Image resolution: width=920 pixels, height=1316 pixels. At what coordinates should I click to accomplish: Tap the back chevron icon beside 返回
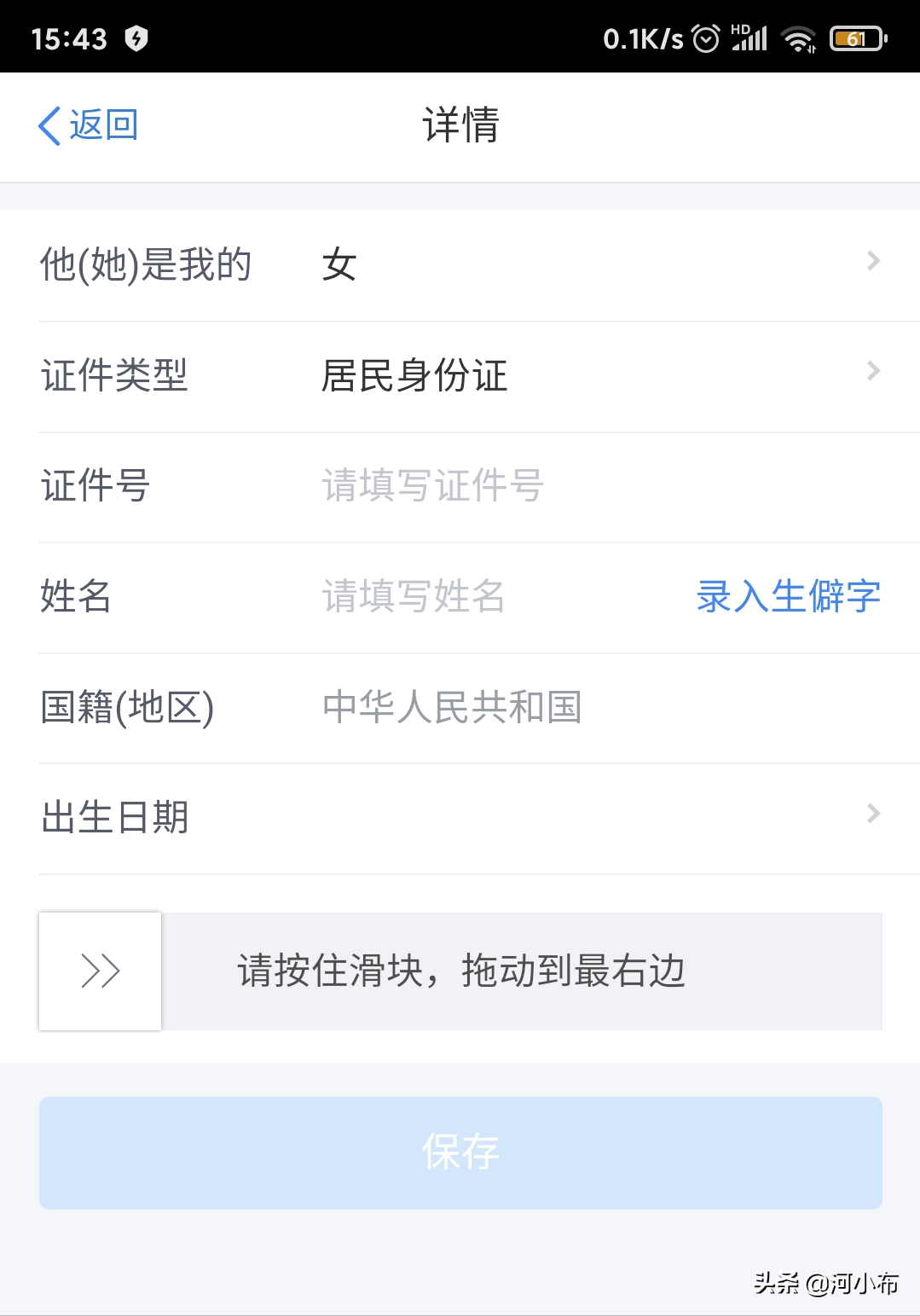[49, 125]
